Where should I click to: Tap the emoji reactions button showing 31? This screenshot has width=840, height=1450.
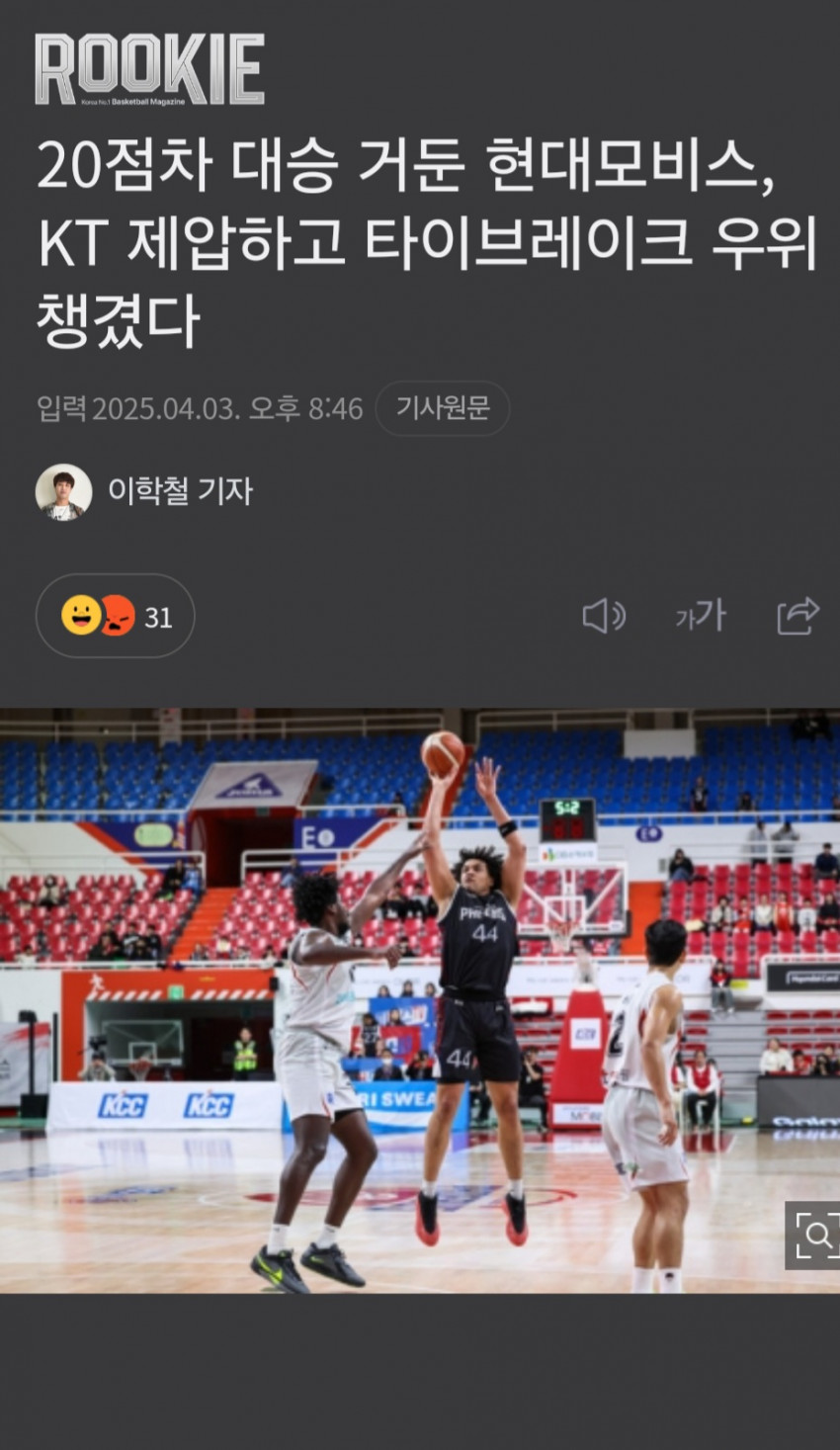(x=116, y=616)
